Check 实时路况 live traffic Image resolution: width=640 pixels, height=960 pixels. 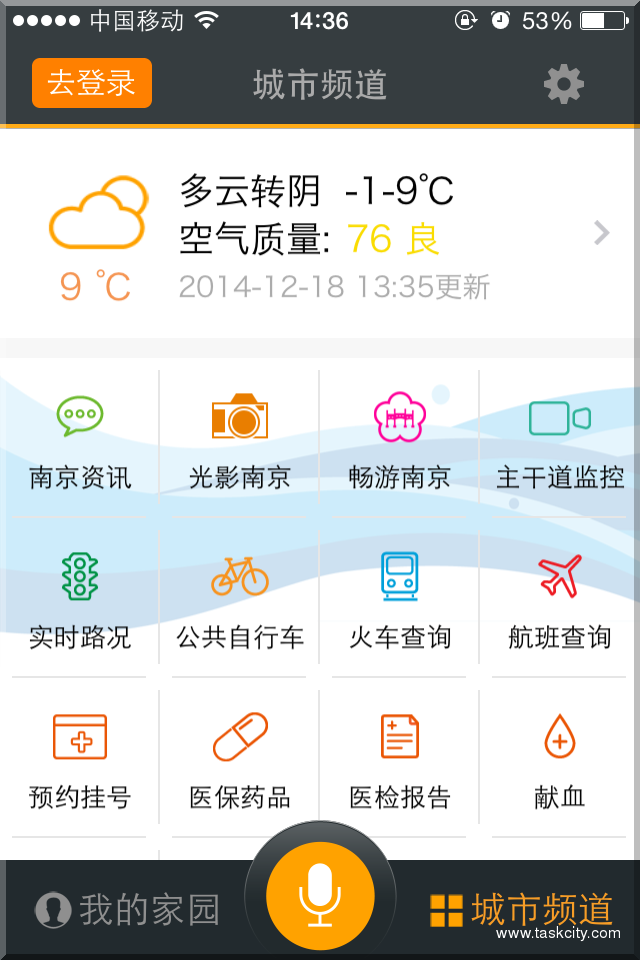(80, 600)
